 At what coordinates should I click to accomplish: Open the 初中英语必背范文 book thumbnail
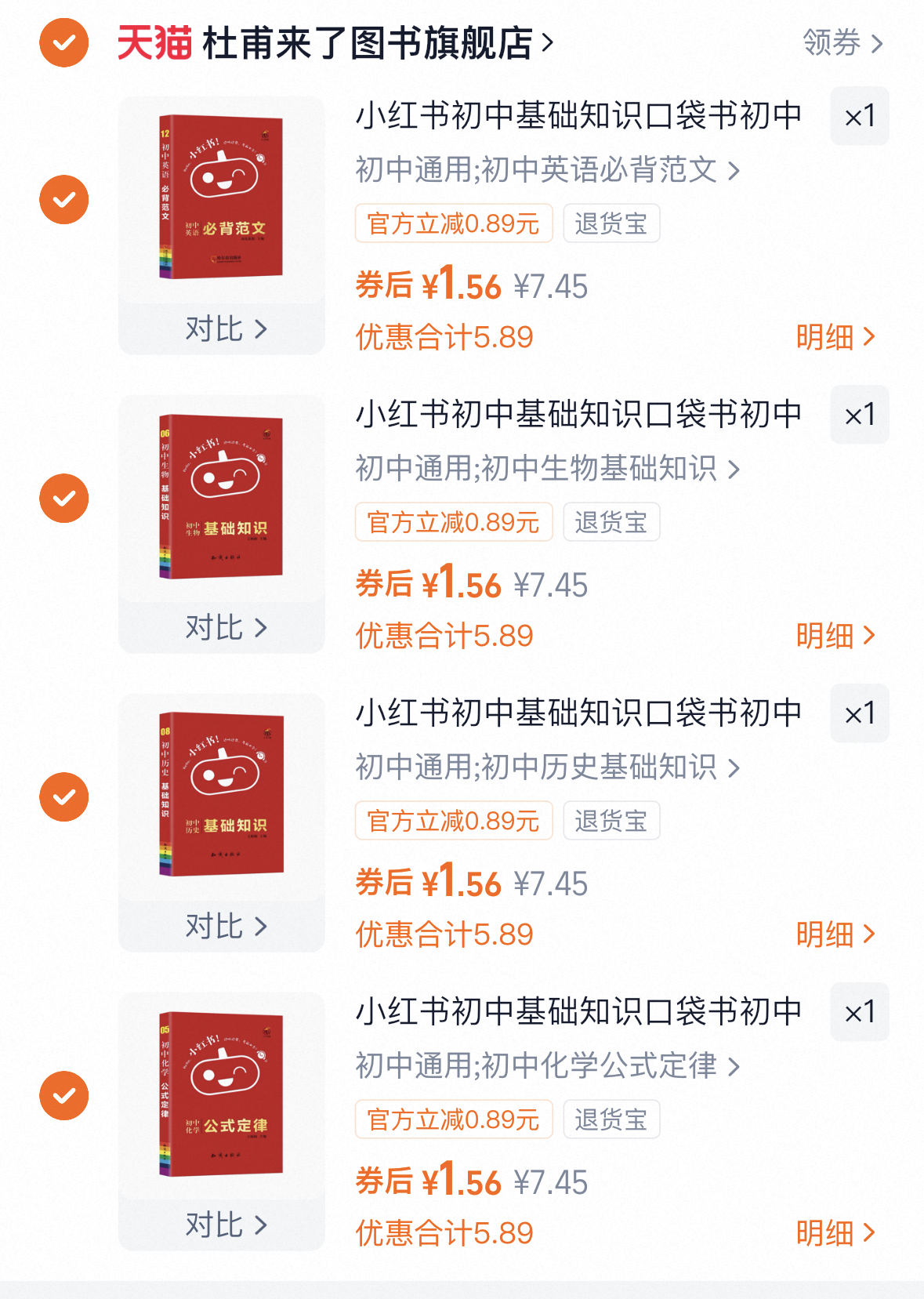[221, 198]
